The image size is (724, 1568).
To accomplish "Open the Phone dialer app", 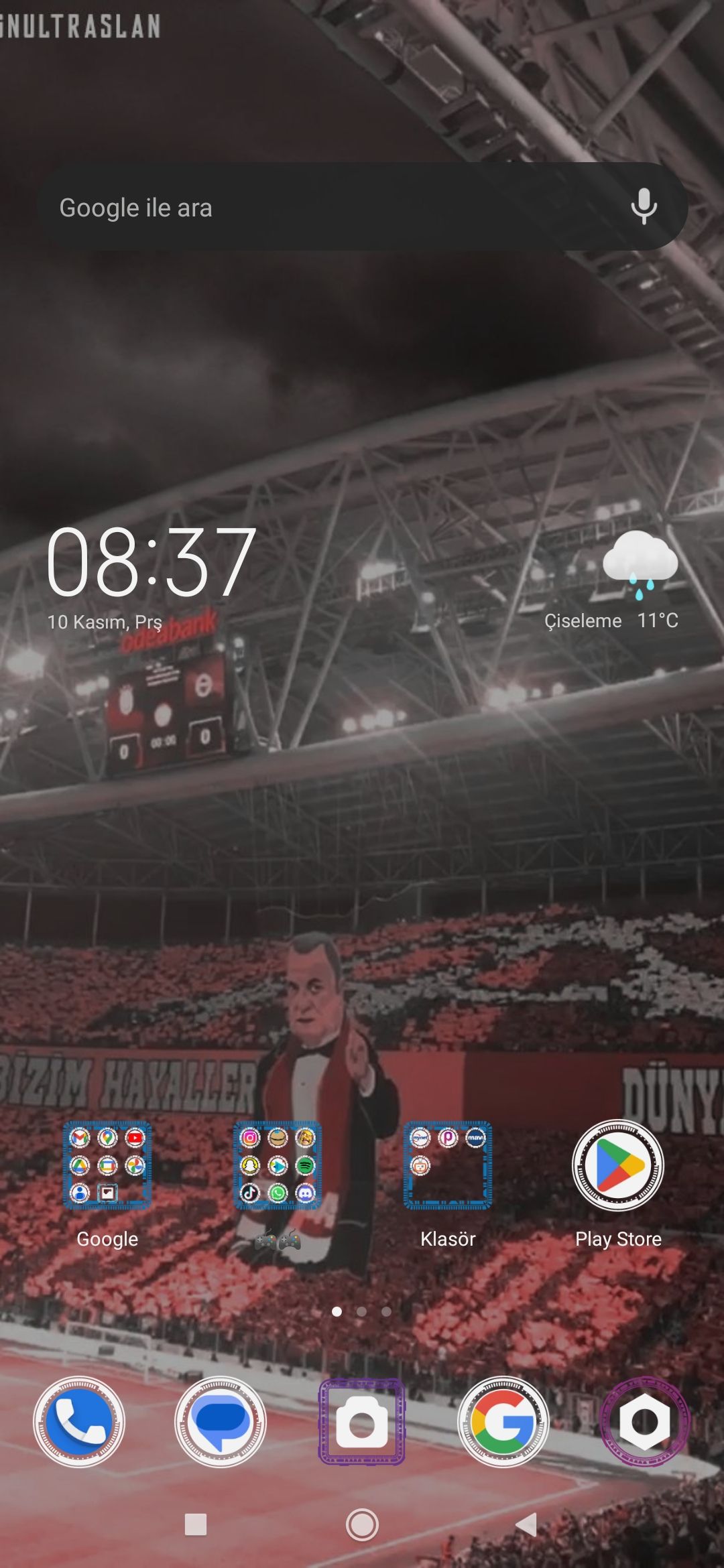I will (x=79, y=1421).
